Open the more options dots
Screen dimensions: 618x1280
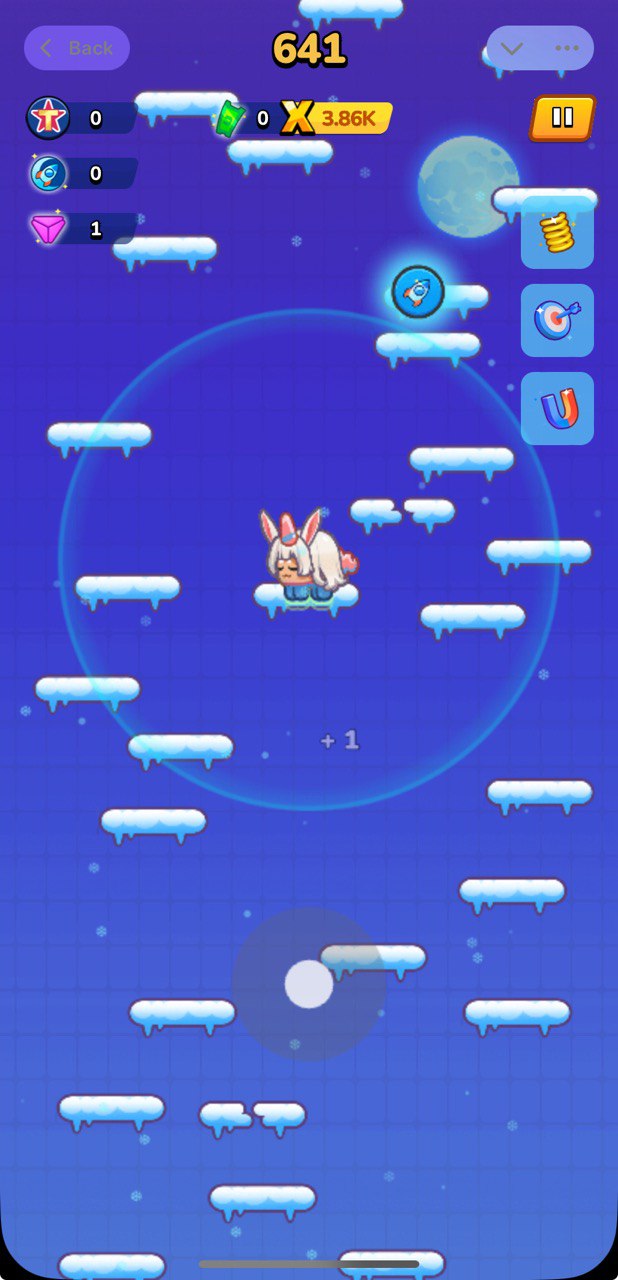point(567,48)
